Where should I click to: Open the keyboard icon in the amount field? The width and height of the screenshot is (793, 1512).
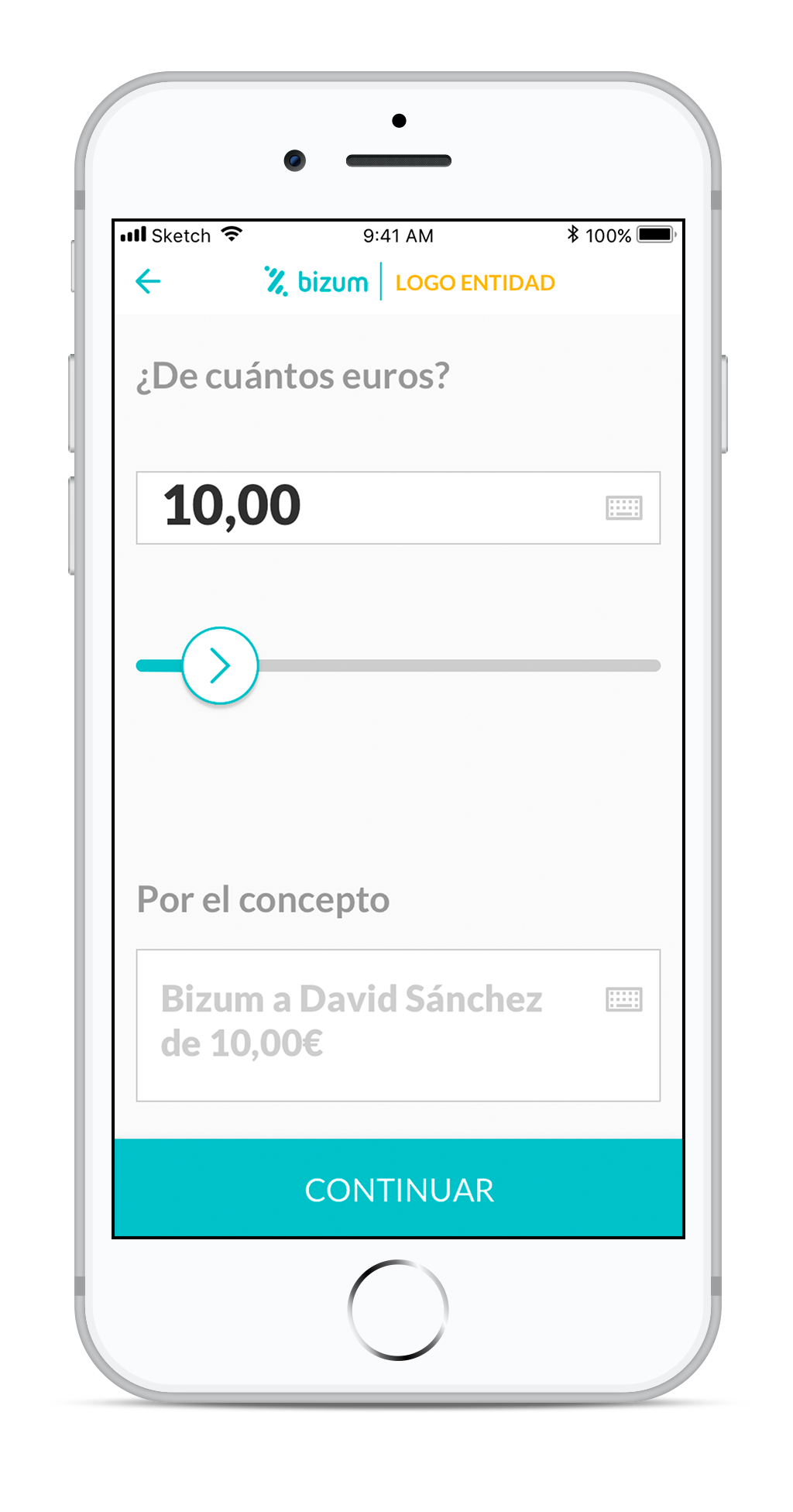[x=623, y=508]
